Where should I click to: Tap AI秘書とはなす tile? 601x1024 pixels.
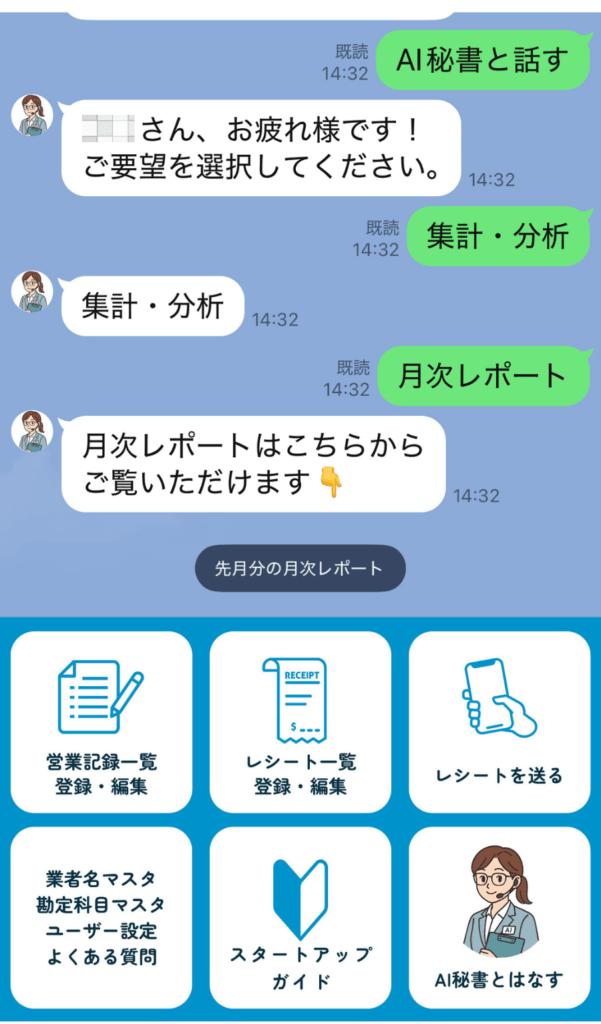pos(499,917)
